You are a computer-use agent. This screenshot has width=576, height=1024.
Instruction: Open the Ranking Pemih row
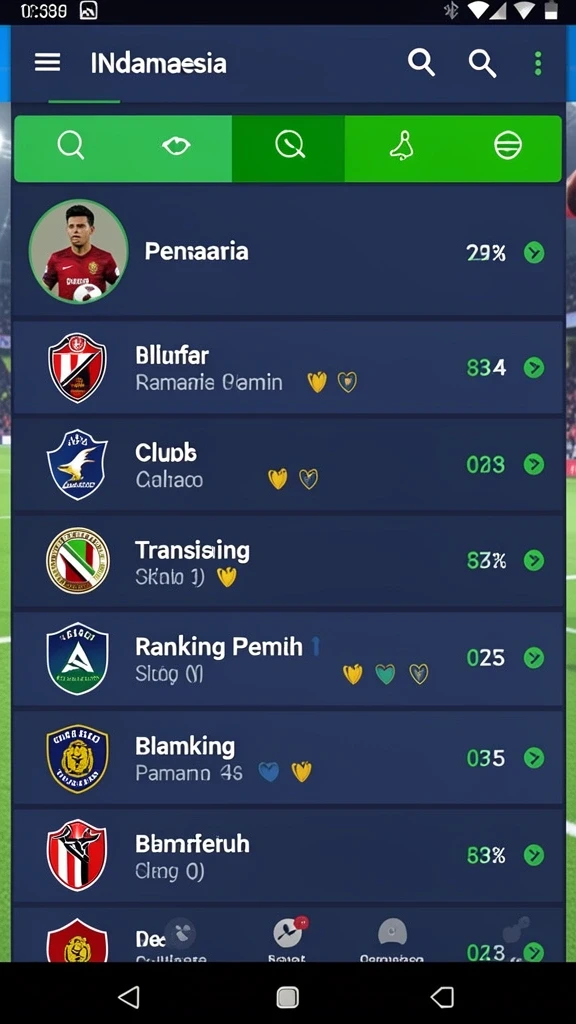point(287,658)
